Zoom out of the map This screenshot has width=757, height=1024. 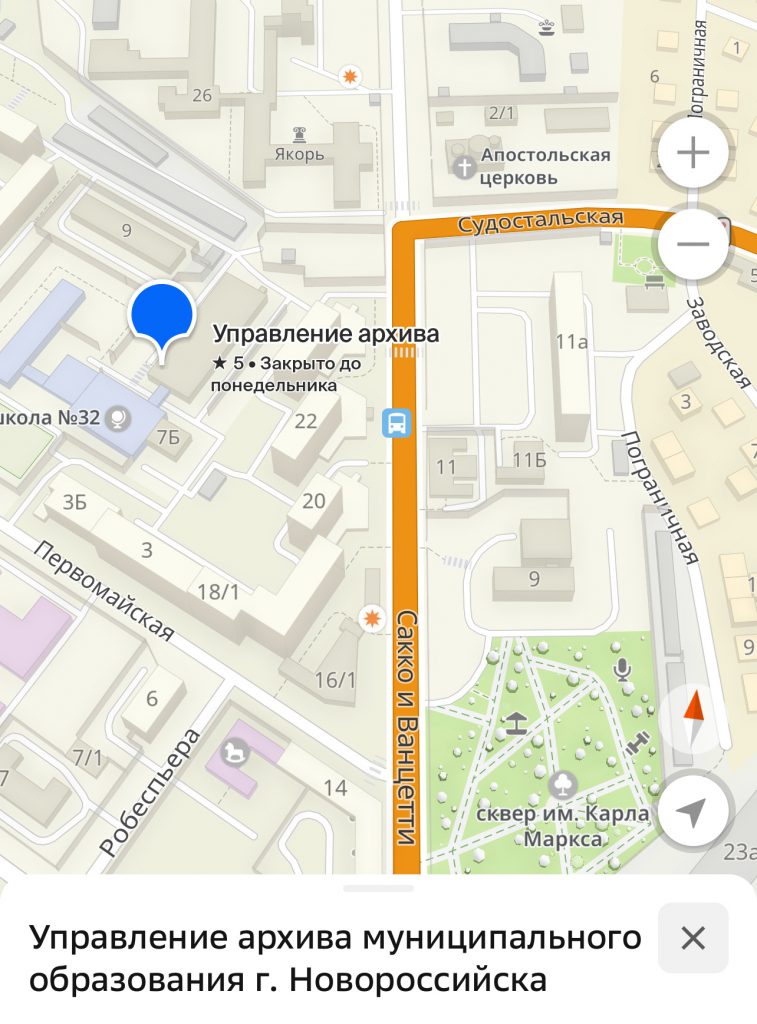click(x=692, y=244)
